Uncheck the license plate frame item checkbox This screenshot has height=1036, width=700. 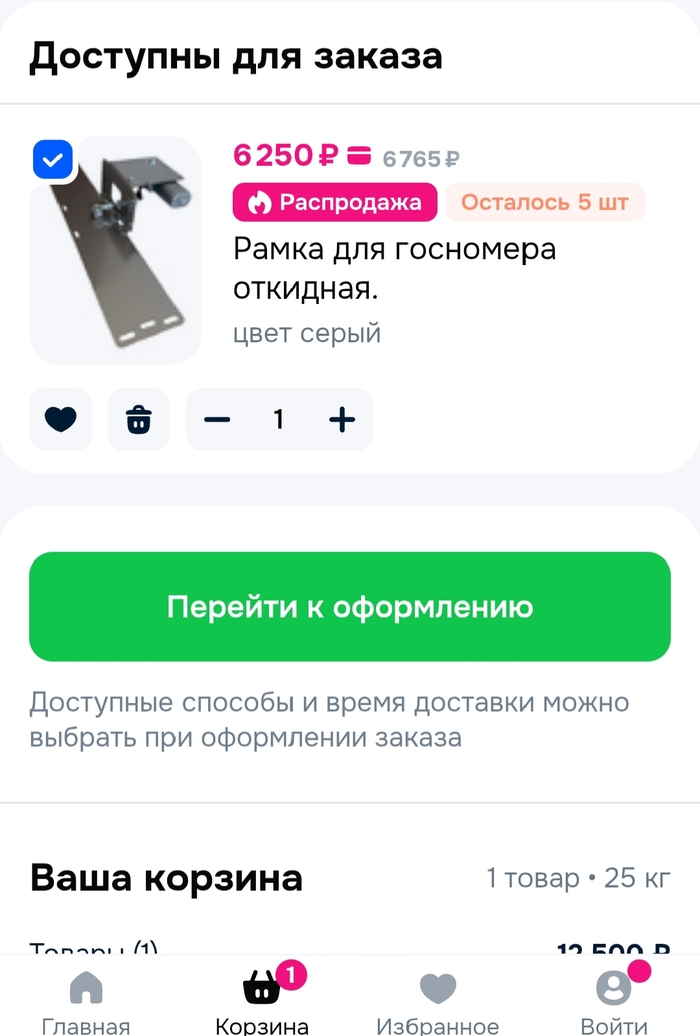[x=53, y=160]
